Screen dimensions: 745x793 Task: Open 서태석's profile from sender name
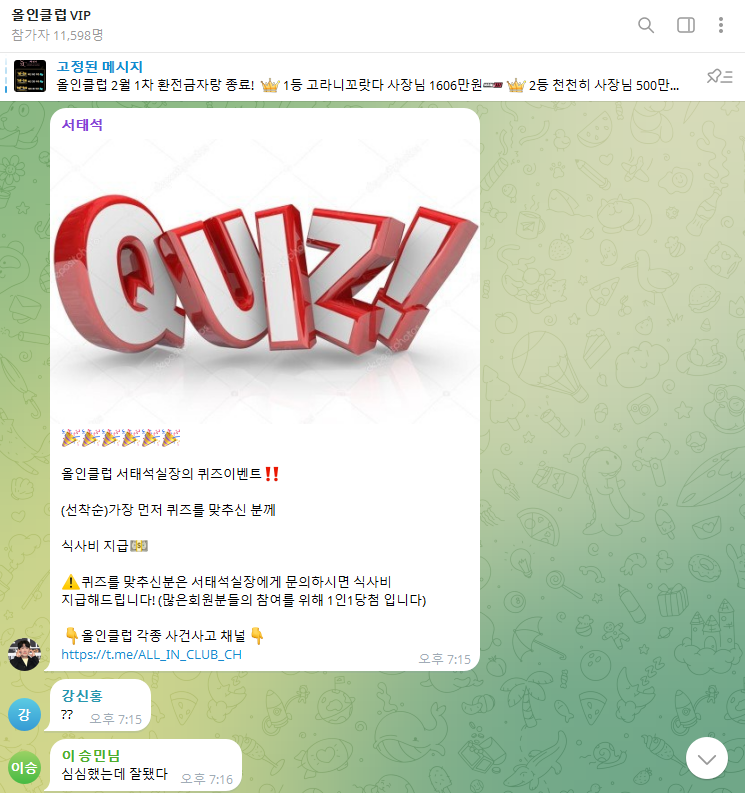coord(82,125)
